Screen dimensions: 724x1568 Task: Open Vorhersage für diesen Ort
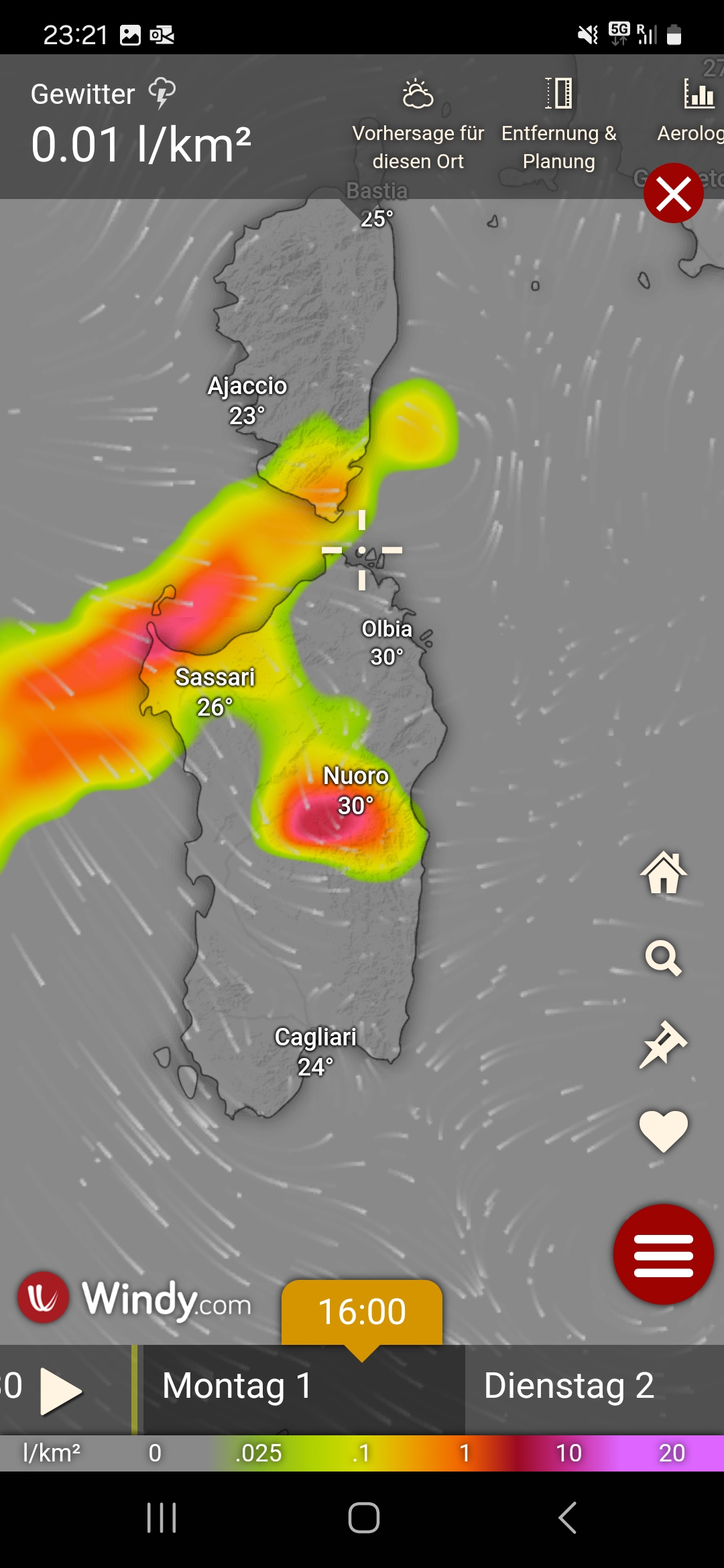coord(418,125)
